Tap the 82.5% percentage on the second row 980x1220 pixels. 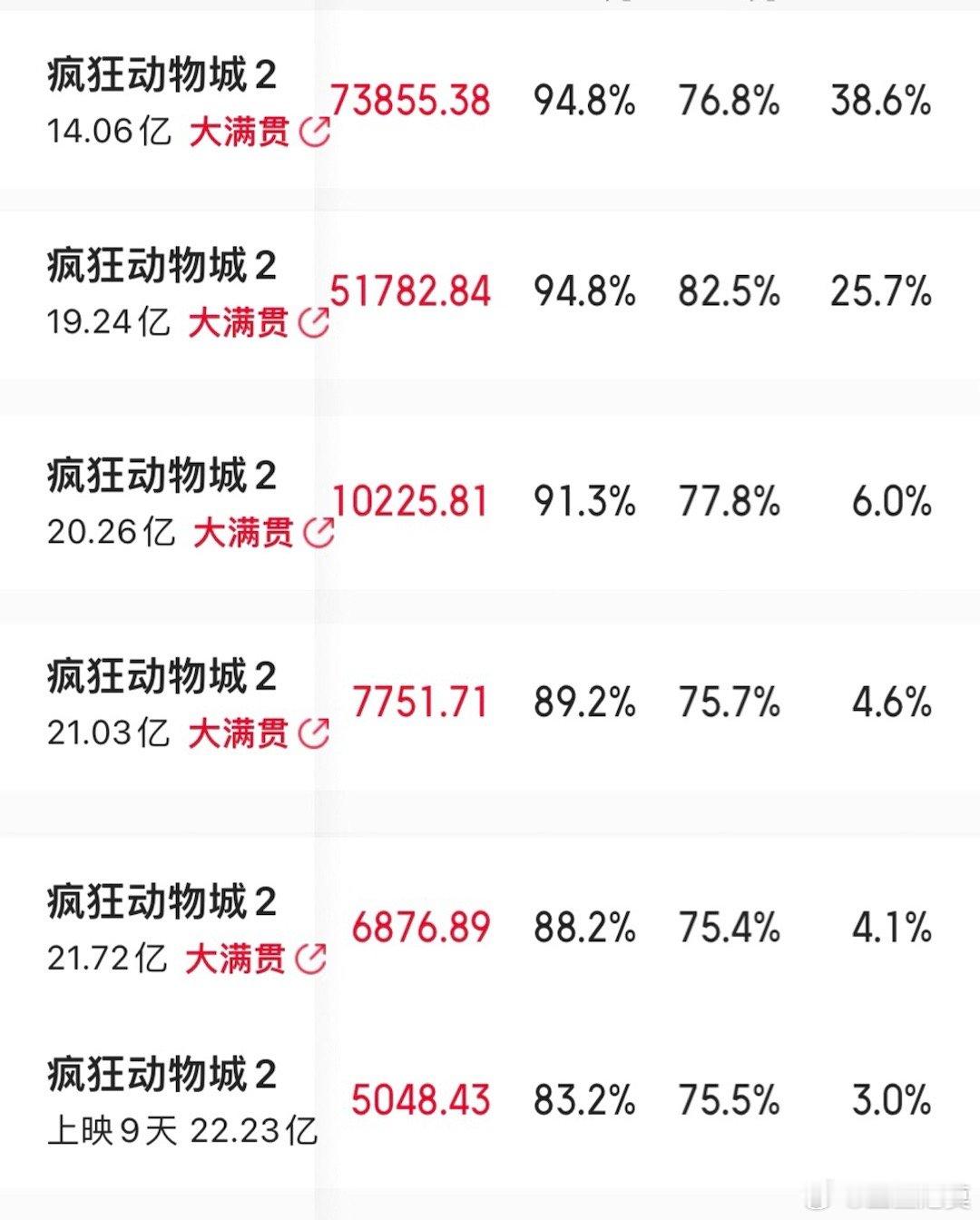tap(730, 292)
